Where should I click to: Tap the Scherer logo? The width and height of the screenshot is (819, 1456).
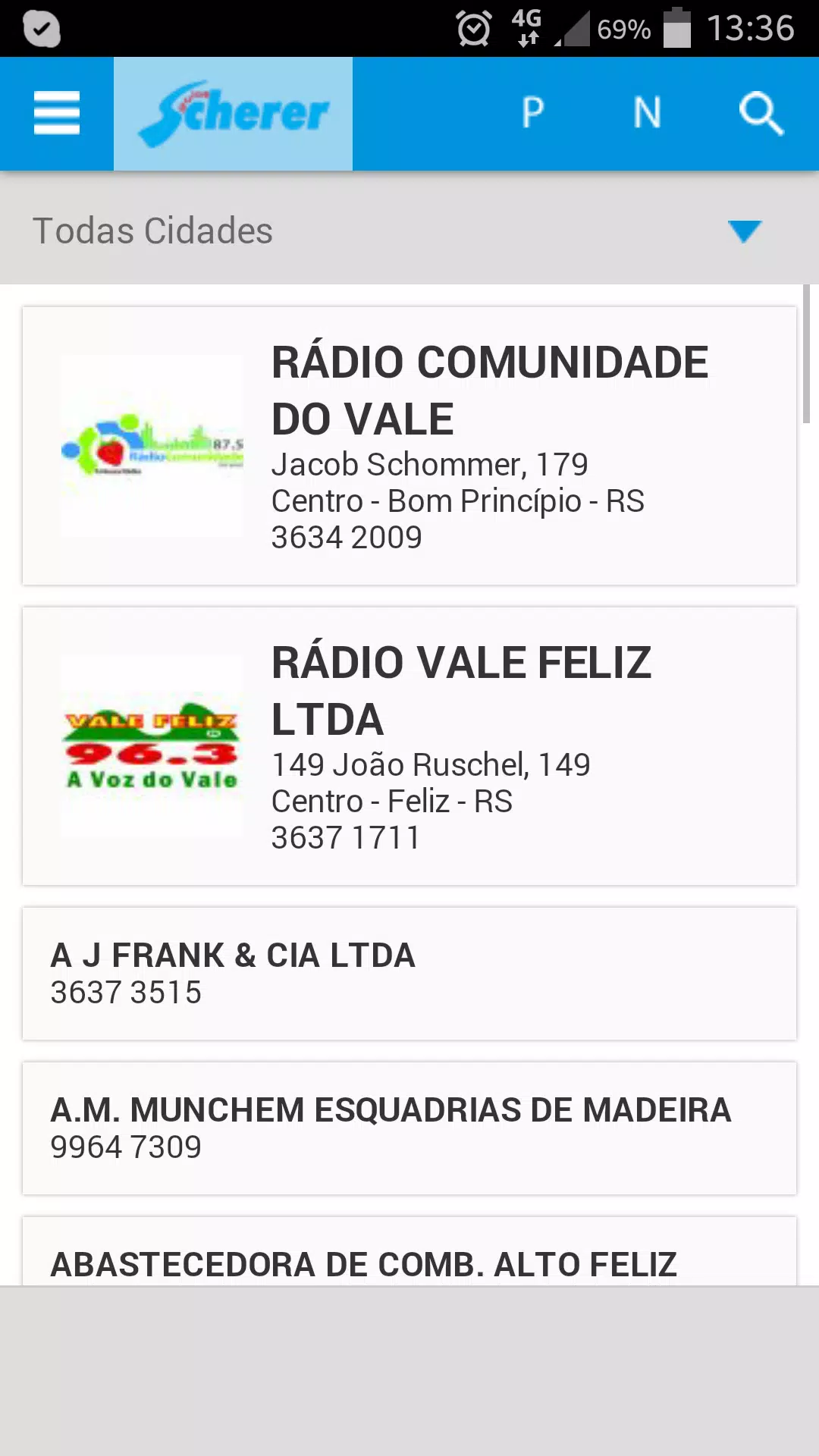pyautogui.click(x=233, y=114)
